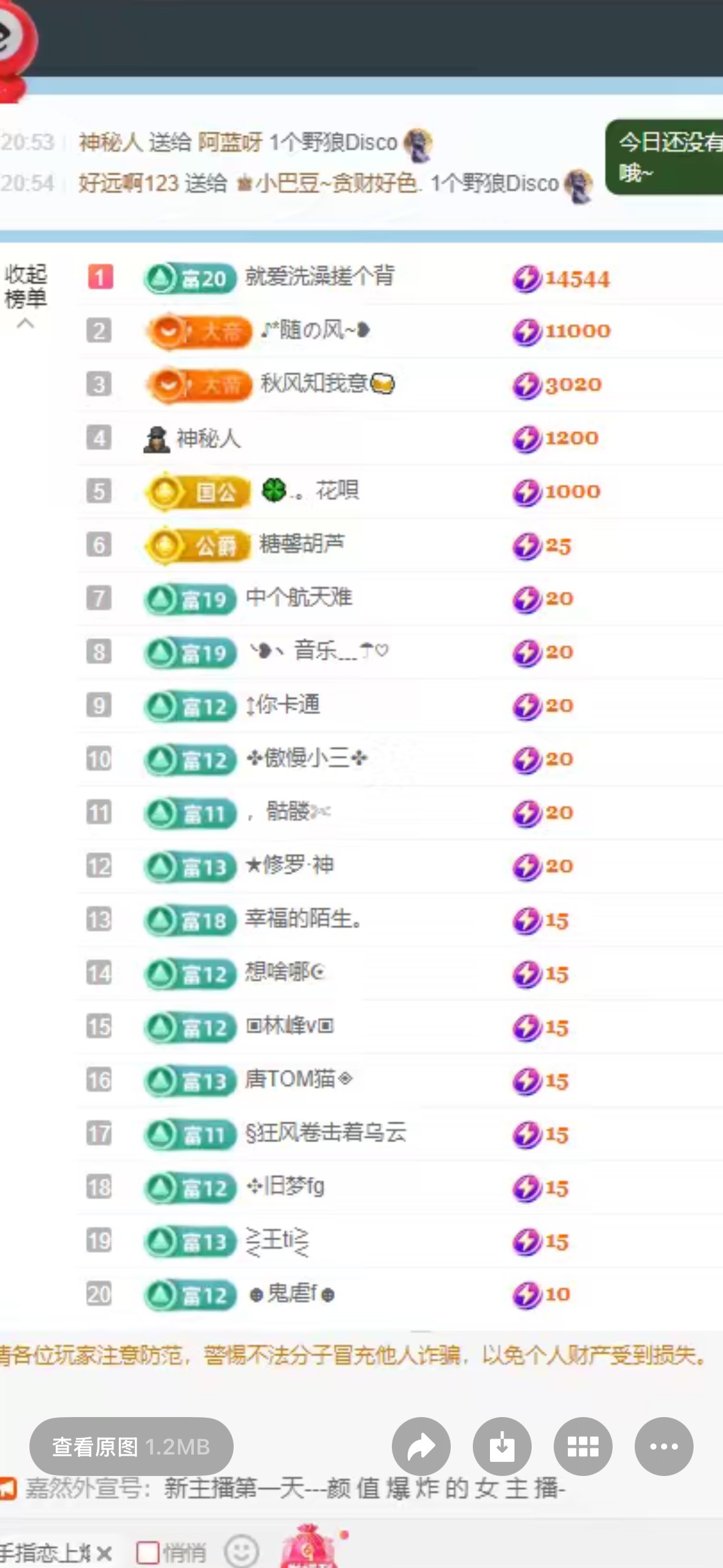The height and width of the screenshot is (1568, 723).
Task: Tap 查看原图 to view original image
Action: [x=131, y=1447]
